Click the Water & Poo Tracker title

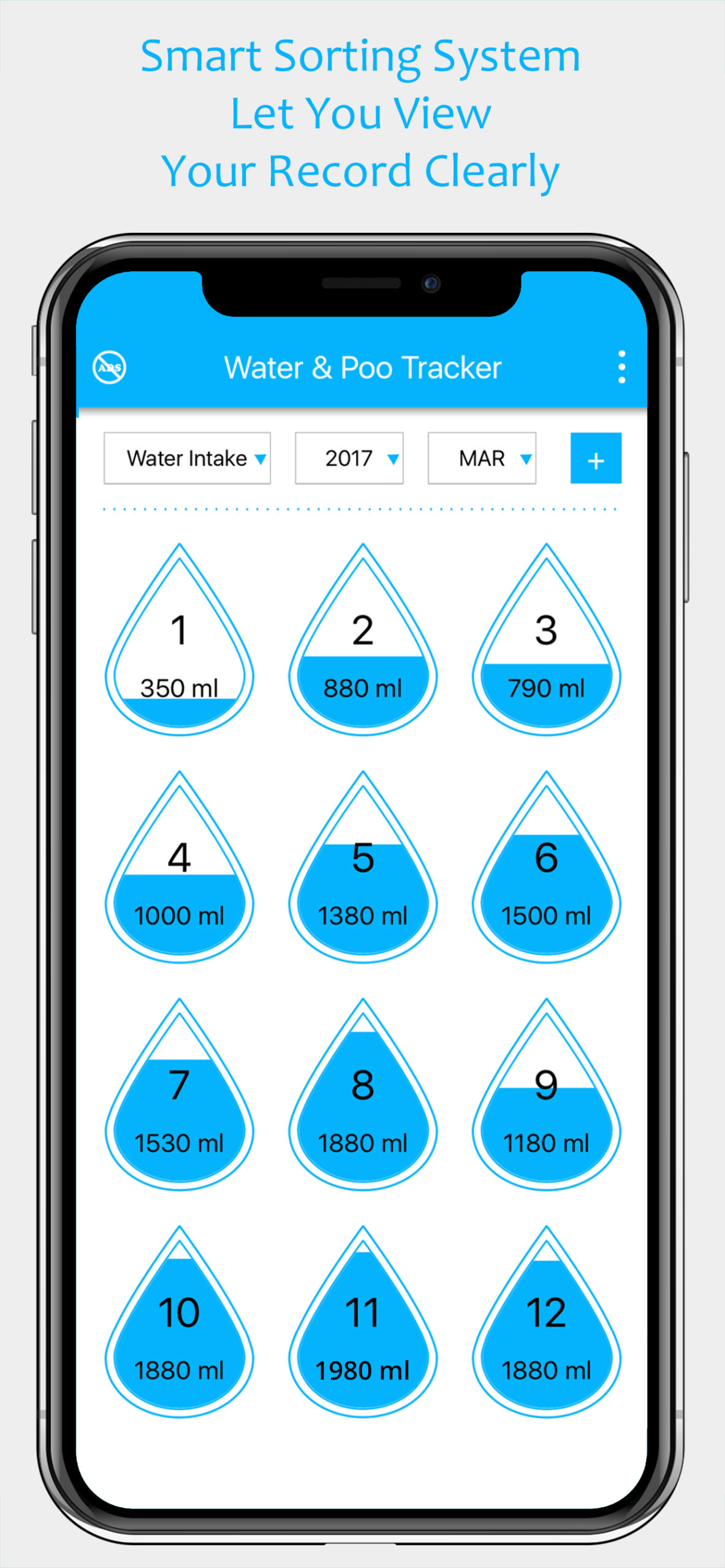(363, 367)
